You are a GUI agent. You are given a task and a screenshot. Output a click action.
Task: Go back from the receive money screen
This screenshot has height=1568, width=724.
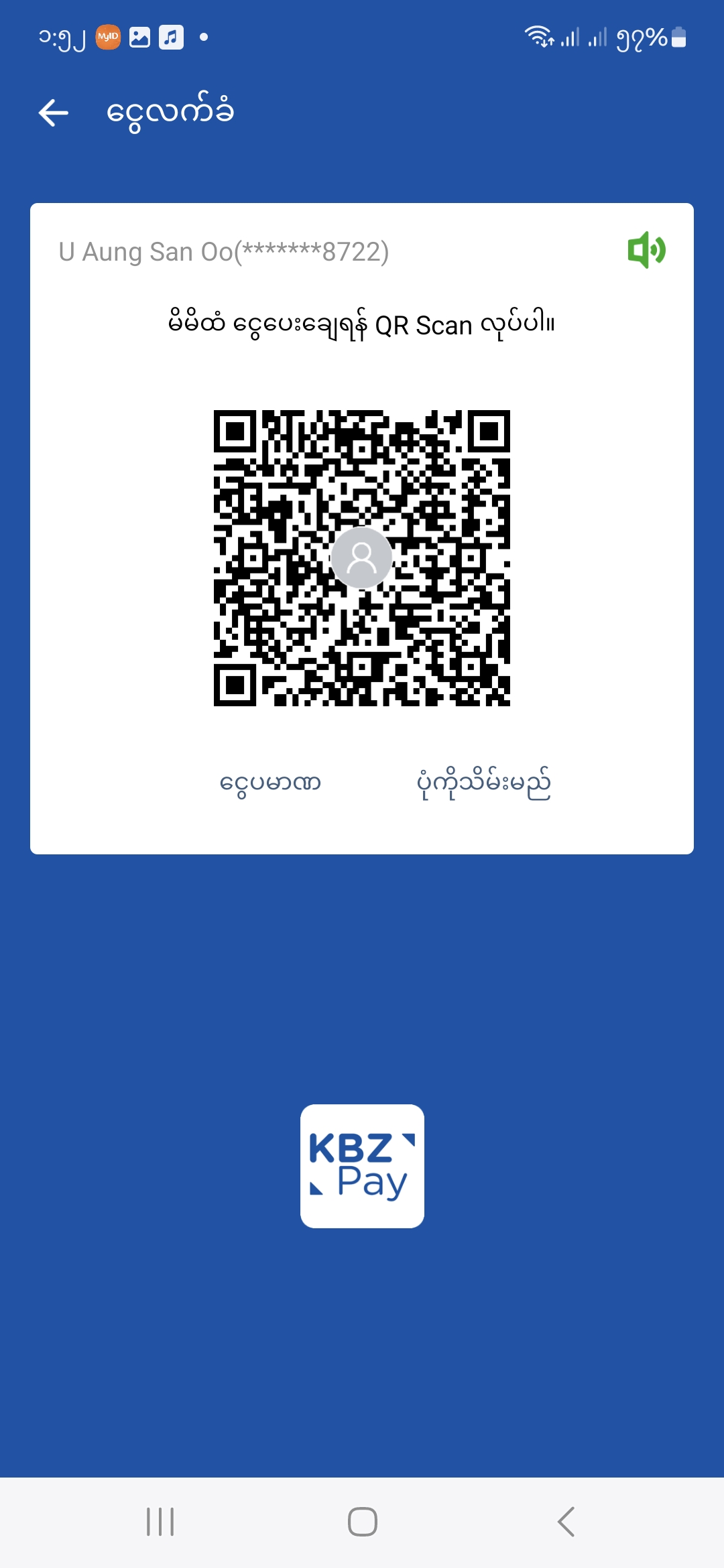pos(54,113)
